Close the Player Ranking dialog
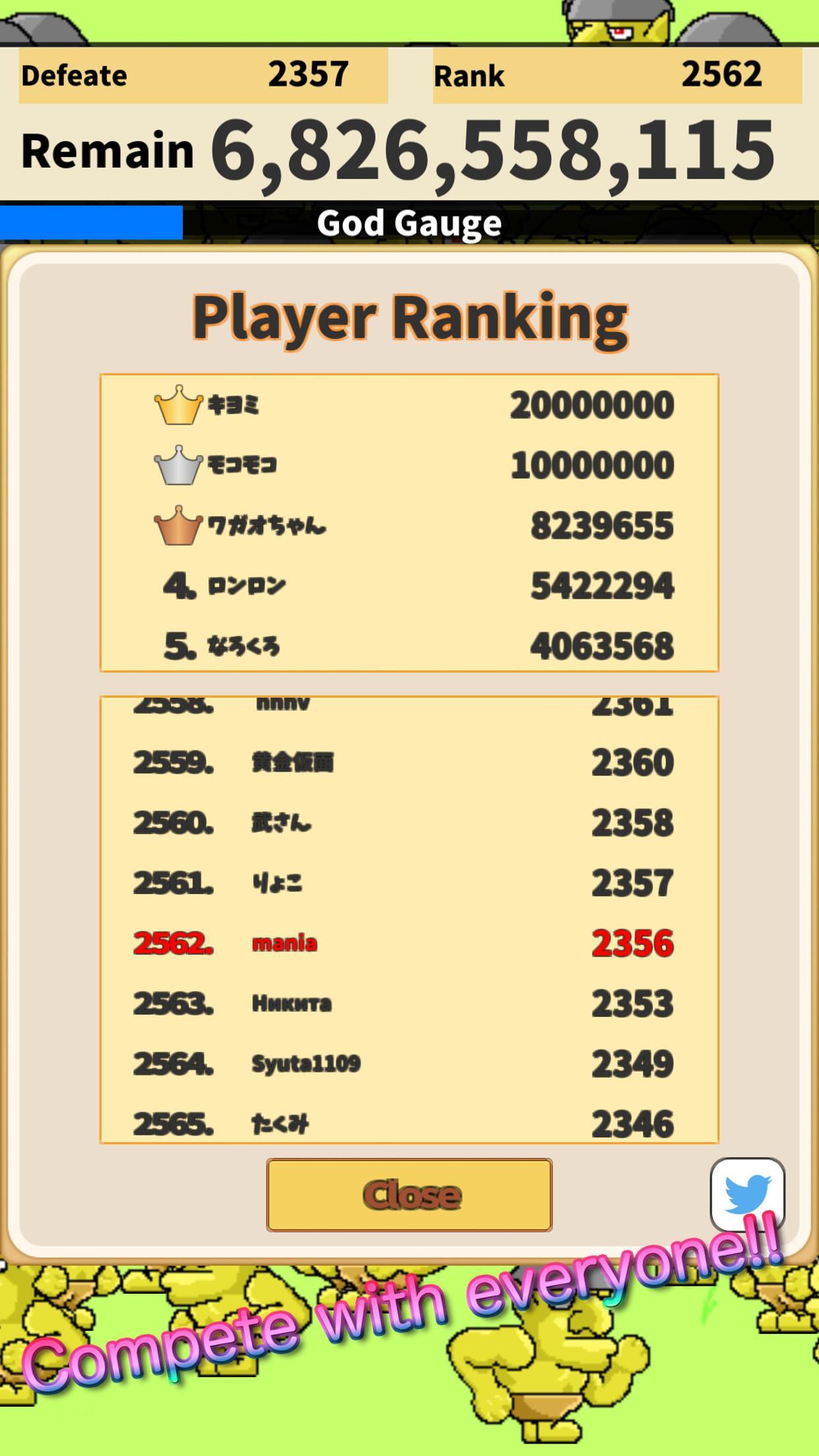Viewport: 819px width, 1456px height. pos(409,1195)
